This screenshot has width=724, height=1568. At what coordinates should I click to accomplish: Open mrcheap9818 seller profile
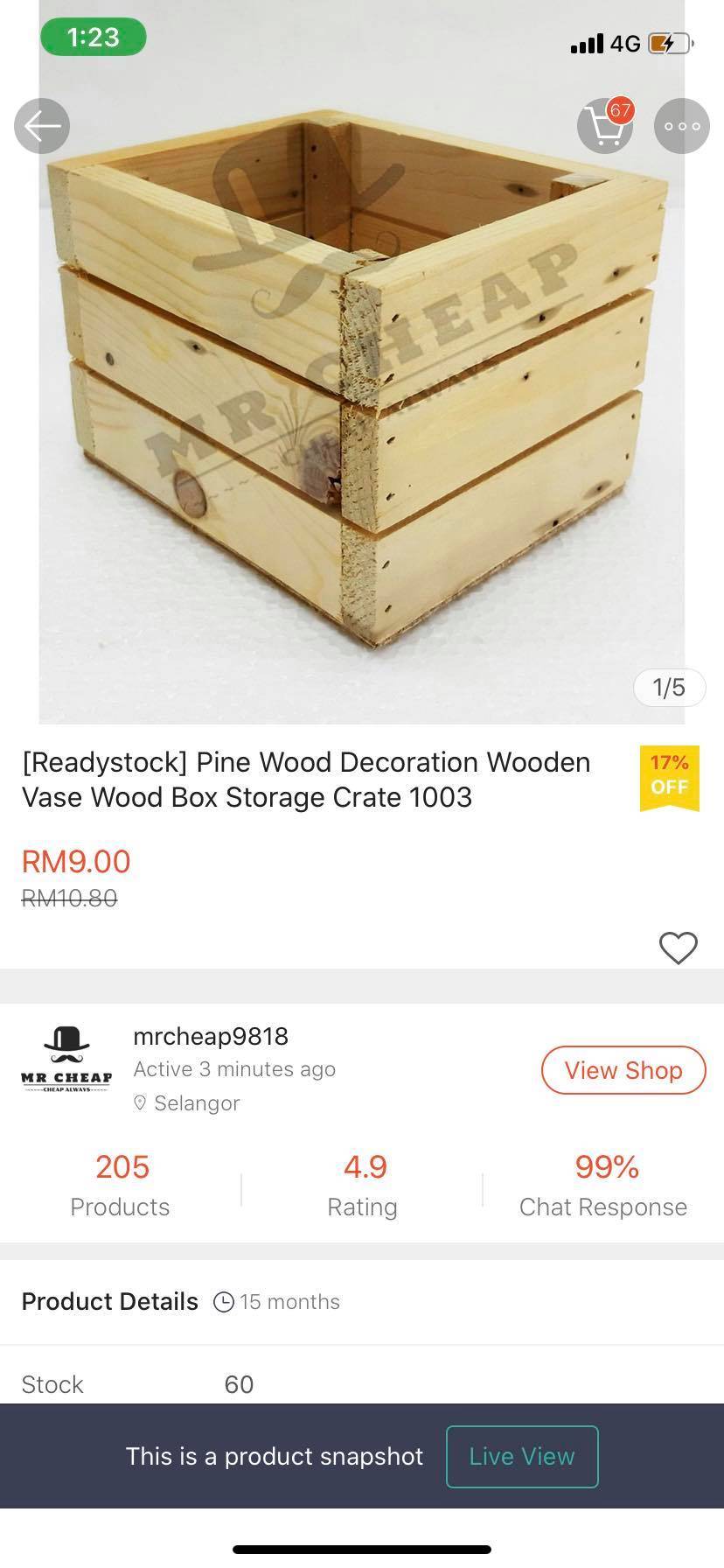211,1037
